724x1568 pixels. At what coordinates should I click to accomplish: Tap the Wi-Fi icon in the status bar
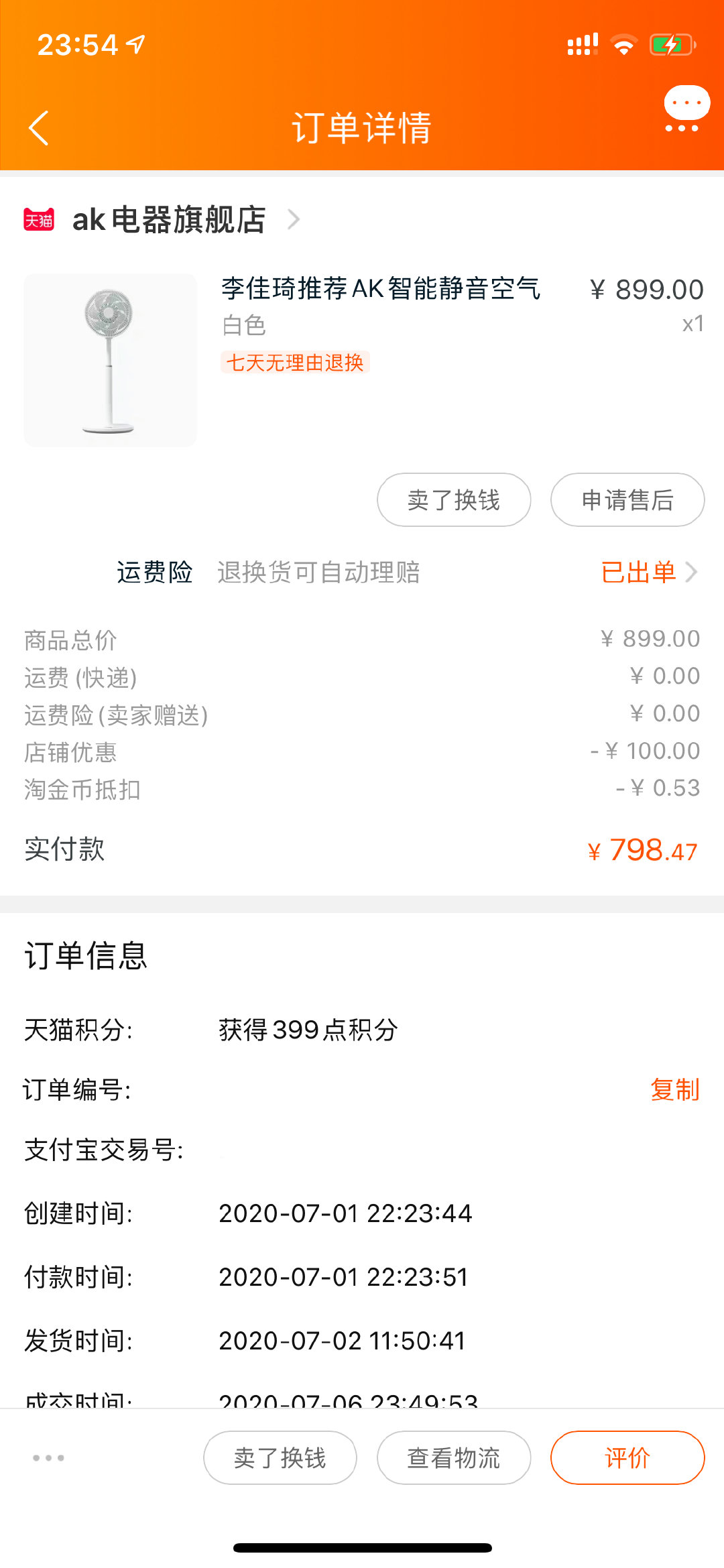(x=624, y=46)
